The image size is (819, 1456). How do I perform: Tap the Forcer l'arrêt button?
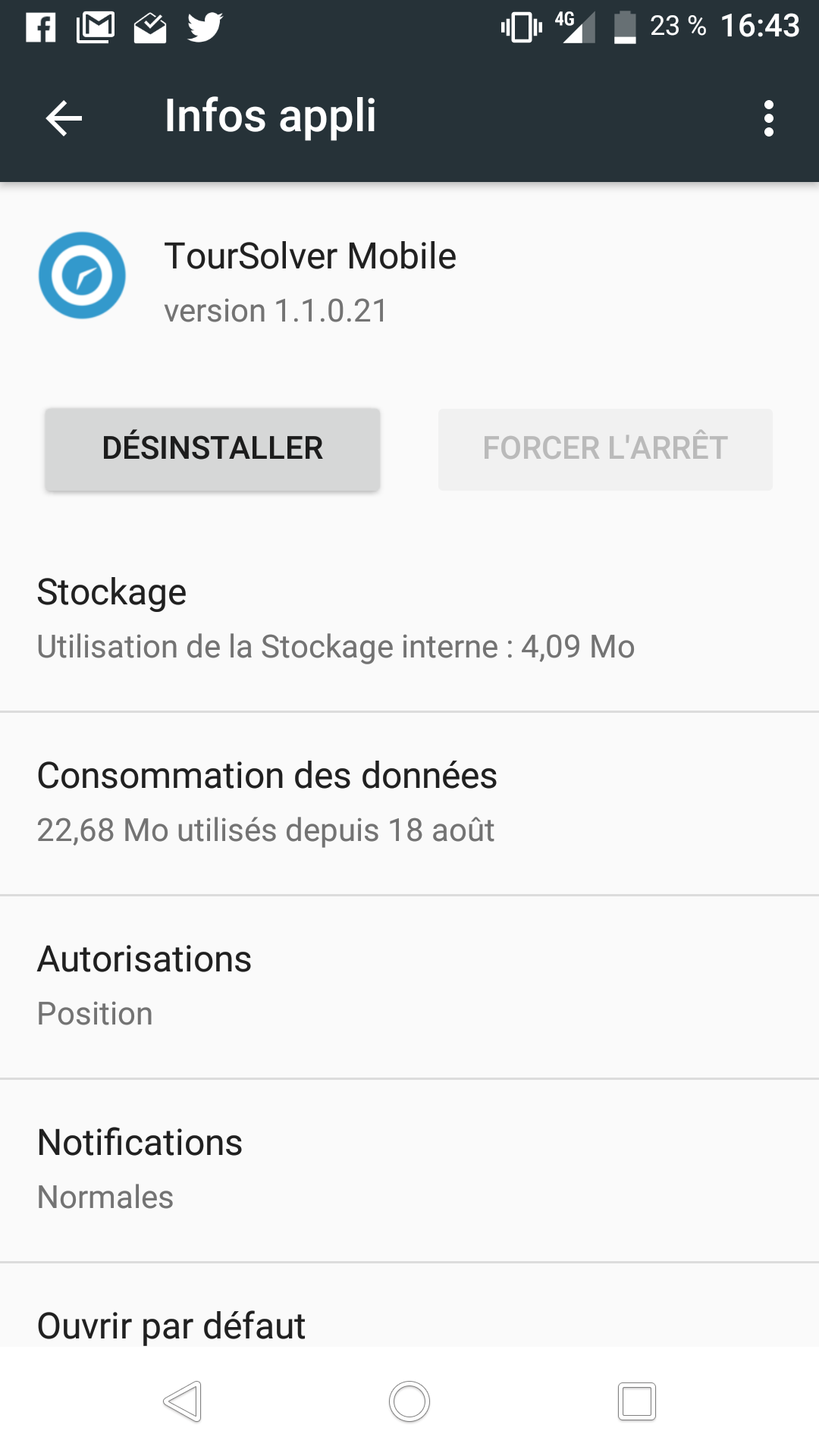[605, 449]
